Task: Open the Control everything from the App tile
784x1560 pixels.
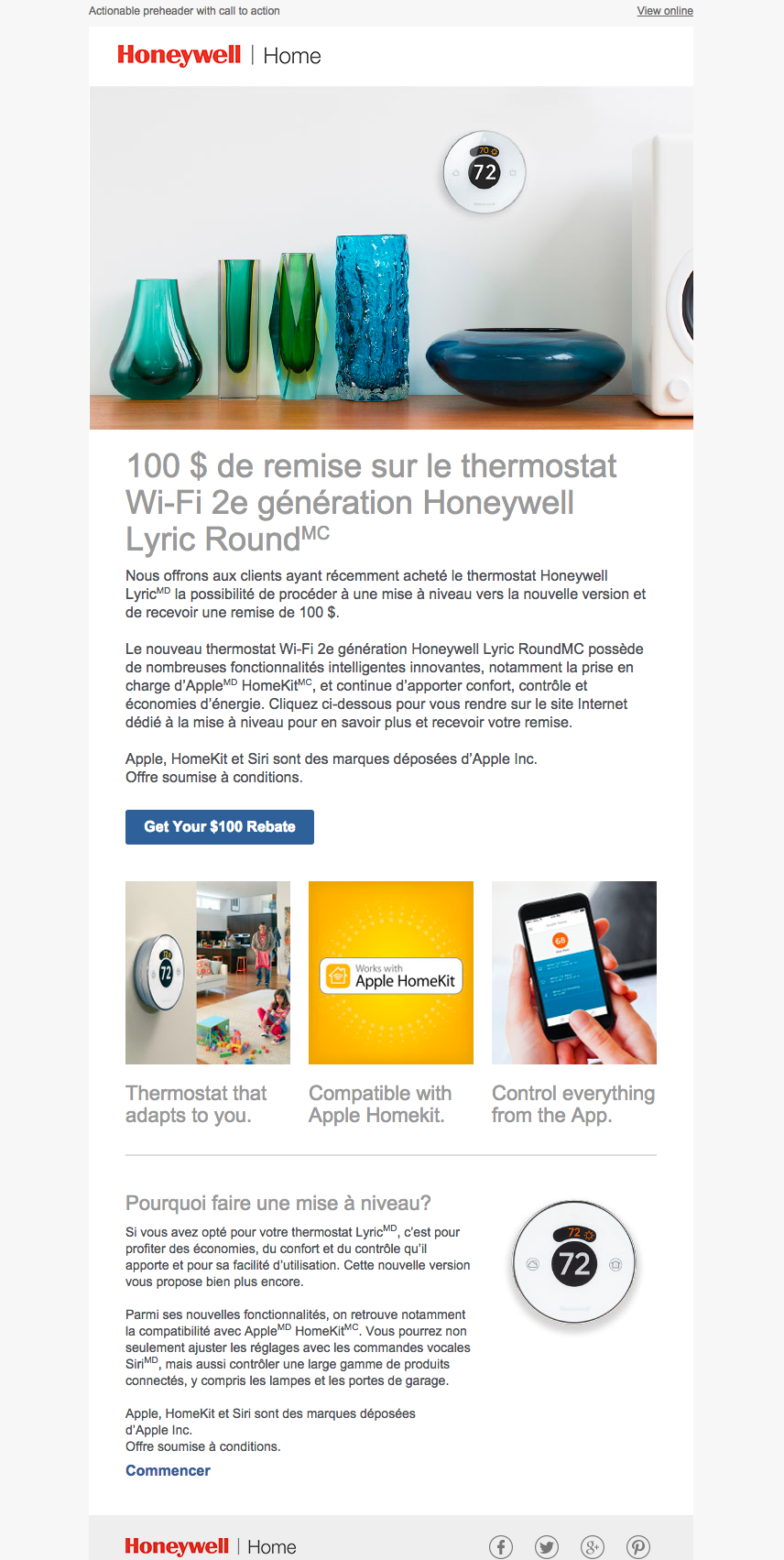Action: click(574, 972)
